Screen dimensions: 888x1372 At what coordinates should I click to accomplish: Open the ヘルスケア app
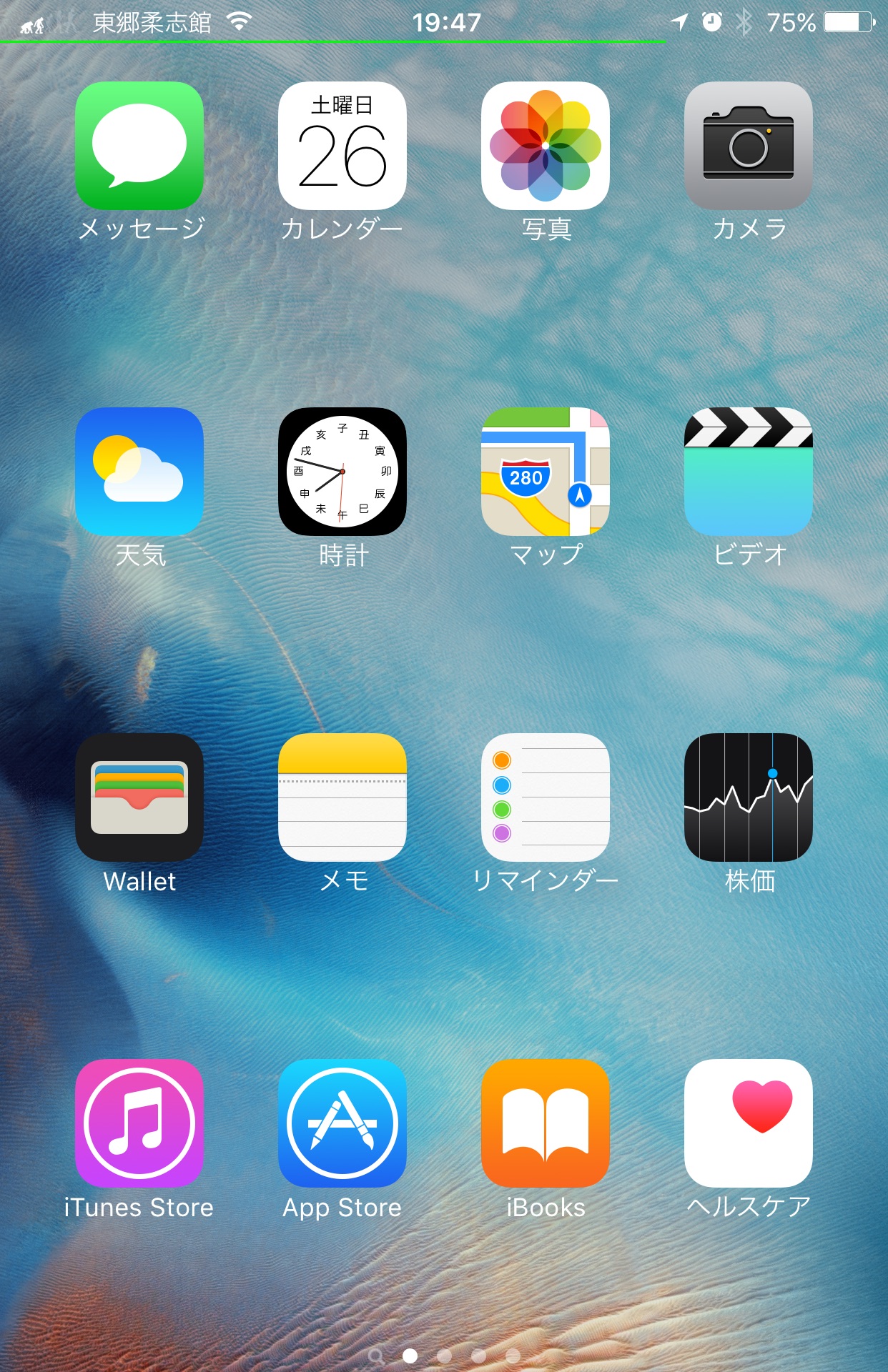pos(748,1123)
